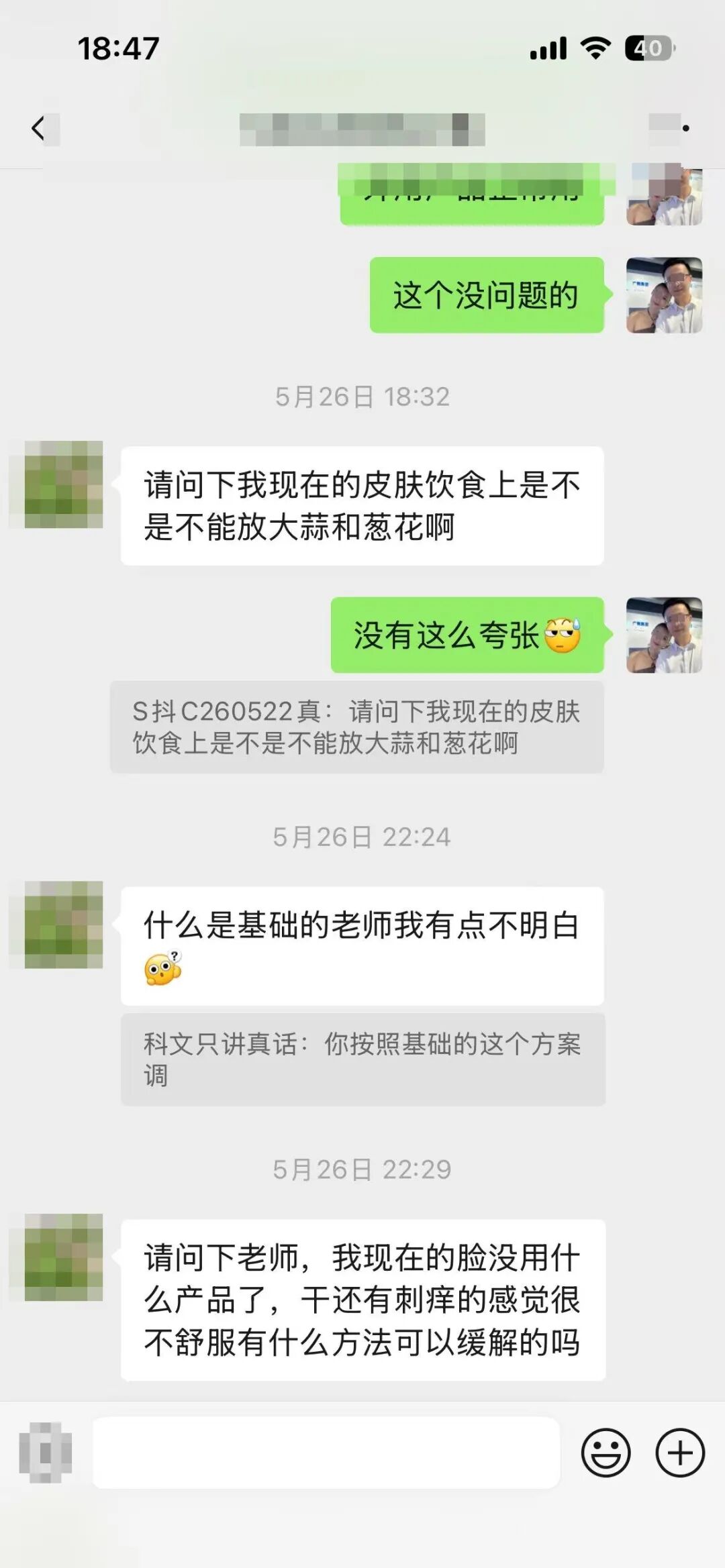Image resolution: width=725 pixels, height=1568 pixels.
Task: Tap the message input field
Action: [326, 1453]
